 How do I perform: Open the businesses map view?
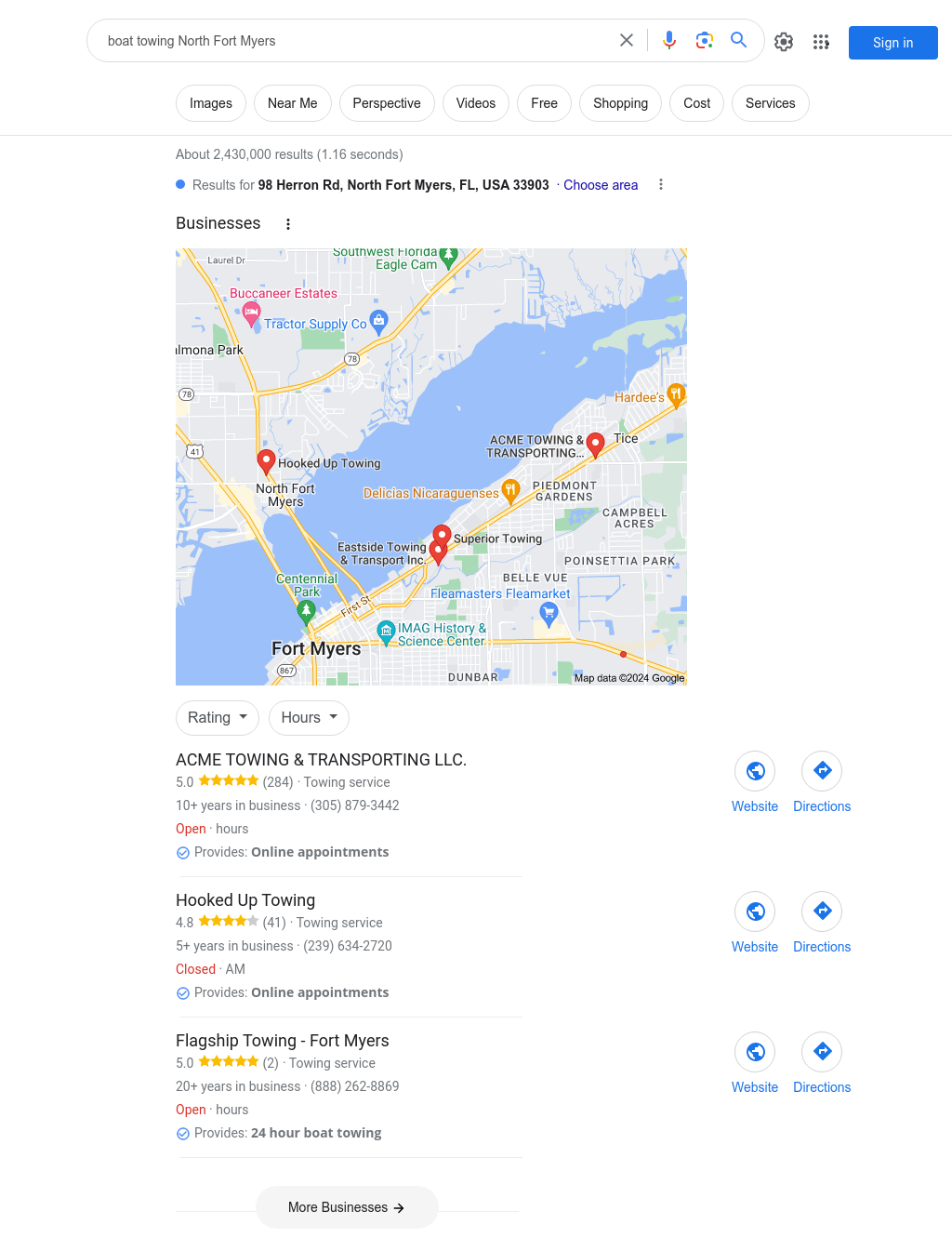[431, 467]
